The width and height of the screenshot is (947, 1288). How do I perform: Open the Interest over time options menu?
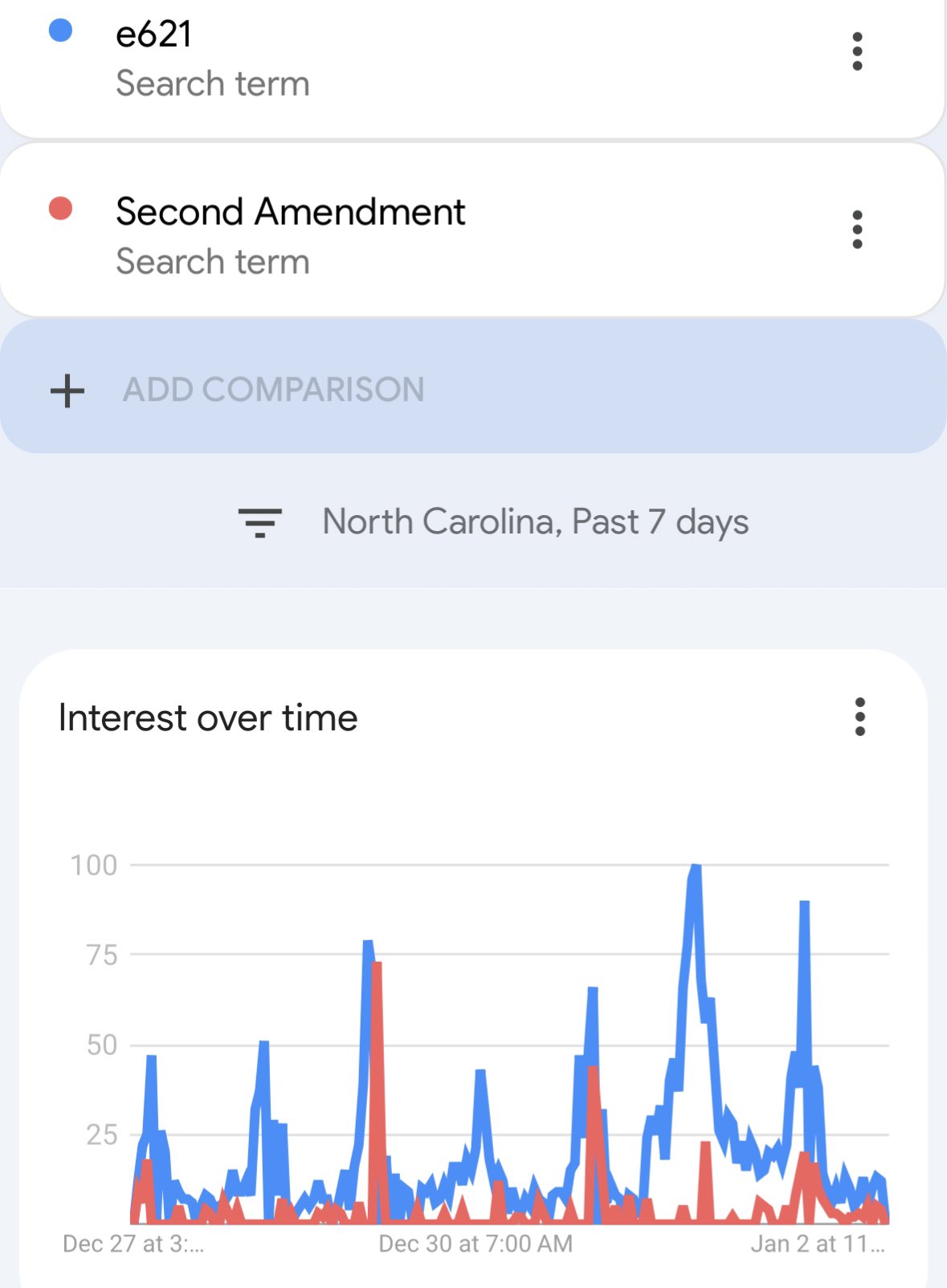(859, 718)
